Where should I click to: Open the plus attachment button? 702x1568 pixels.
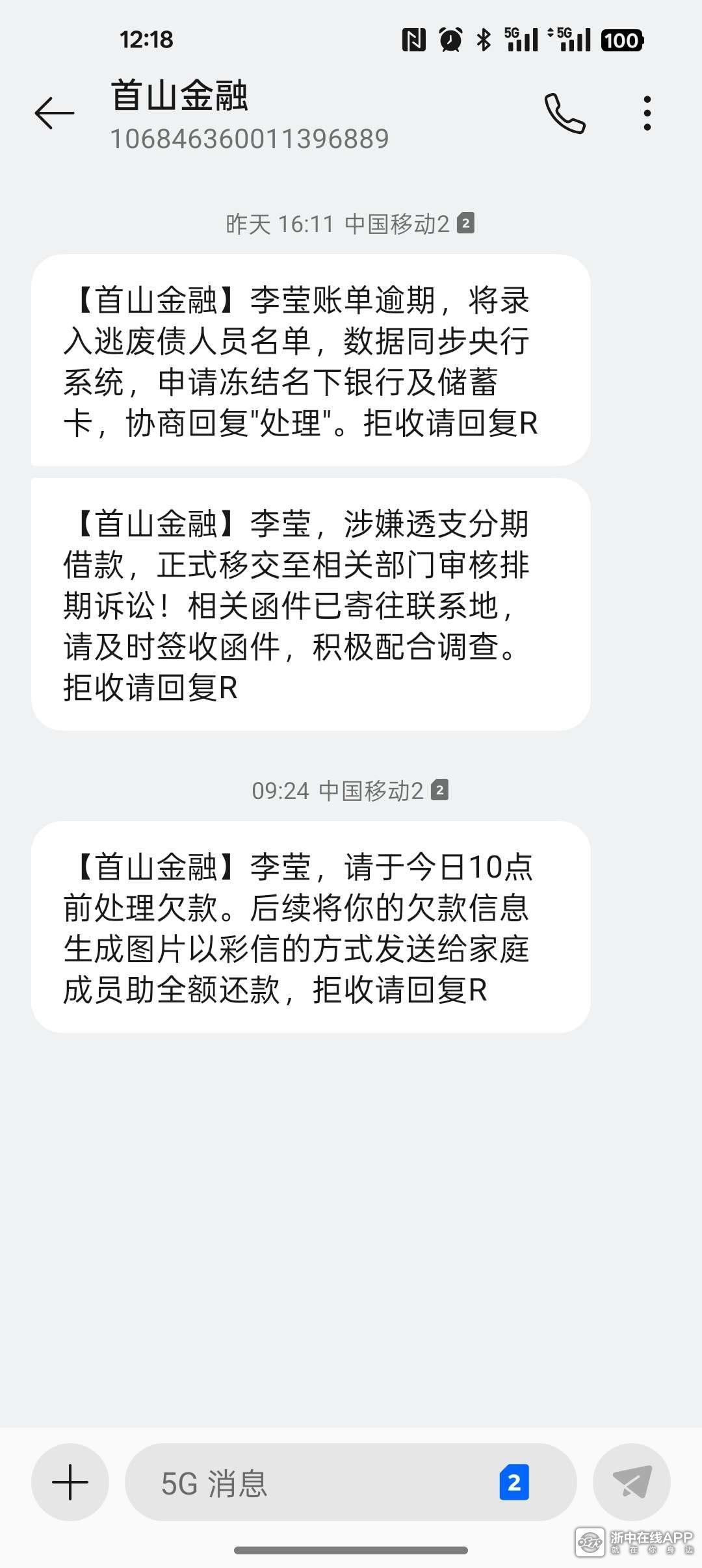click(x=70, y=1483)
